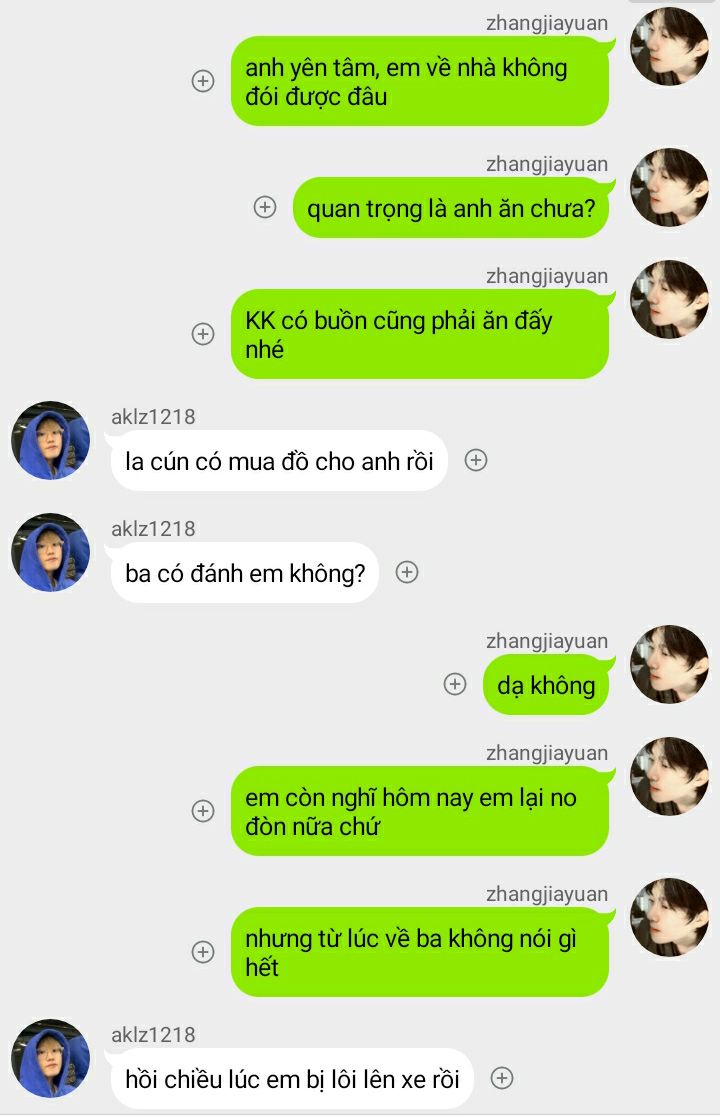This screenshot has width=720, height=1117.
Task: Open aklz1218 avatar beside "la cún có mua đồ"
Action: (x=50, y=441)
